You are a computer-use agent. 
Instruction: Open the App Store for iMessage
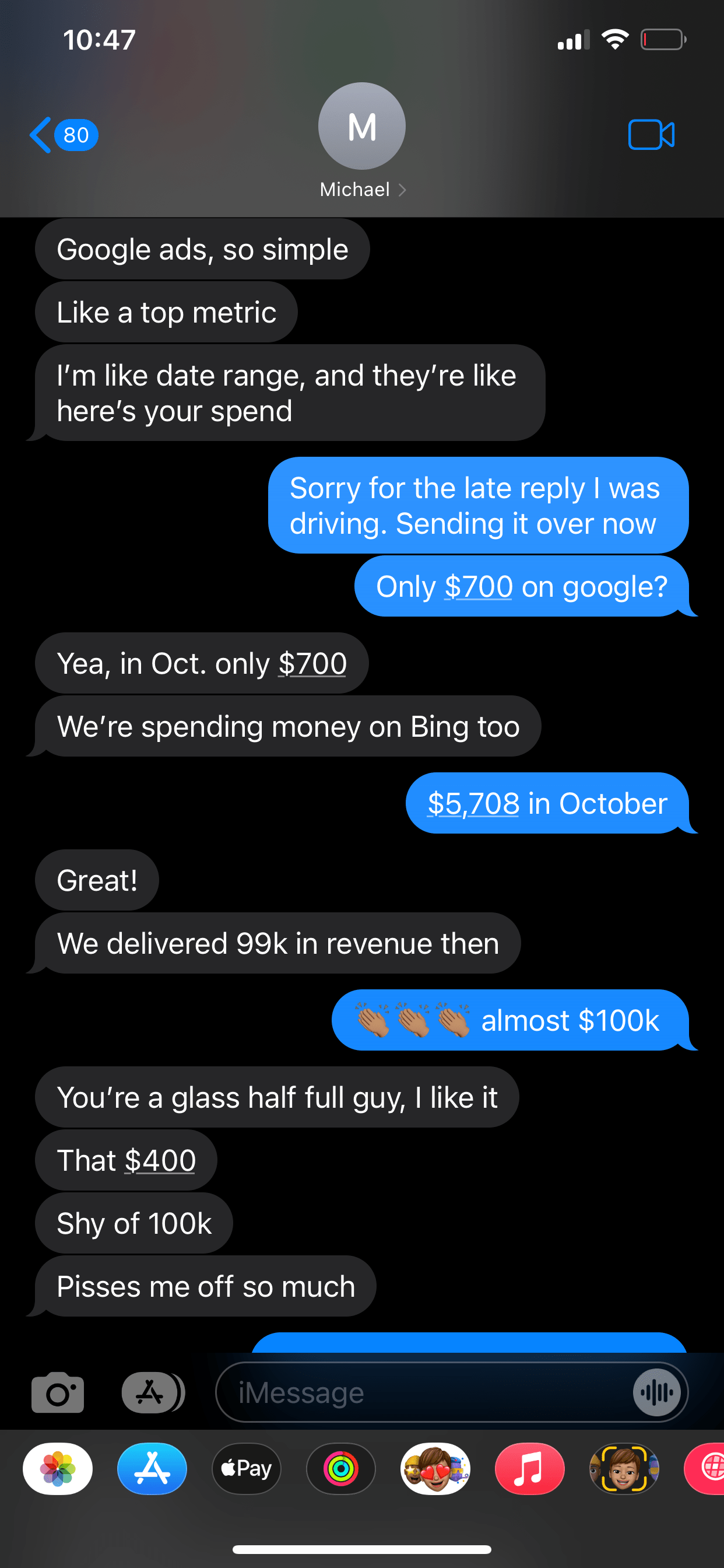coord(152,1469)
